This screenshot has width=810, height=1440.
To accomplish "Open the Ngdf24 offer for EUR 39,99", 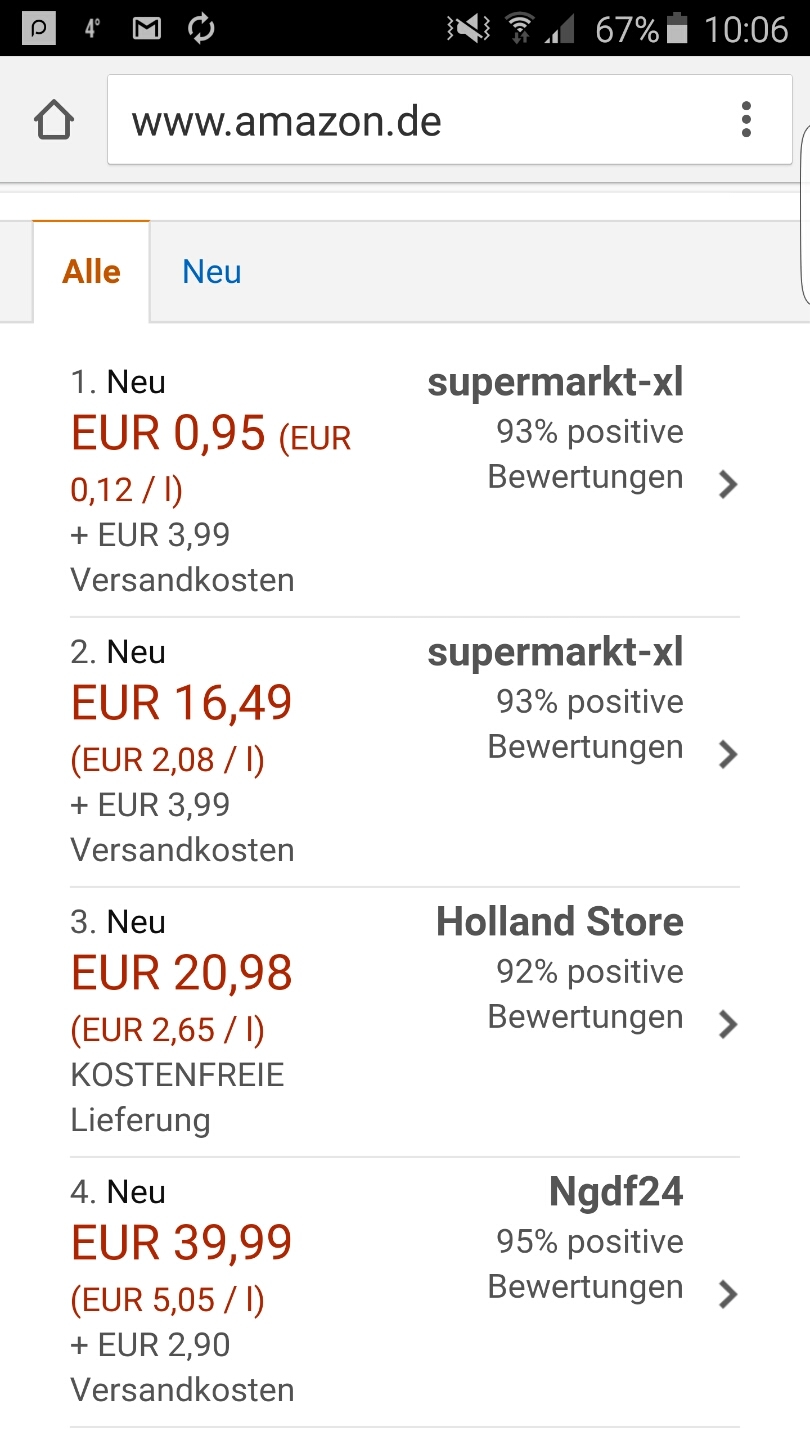I will pos(405,1292).
